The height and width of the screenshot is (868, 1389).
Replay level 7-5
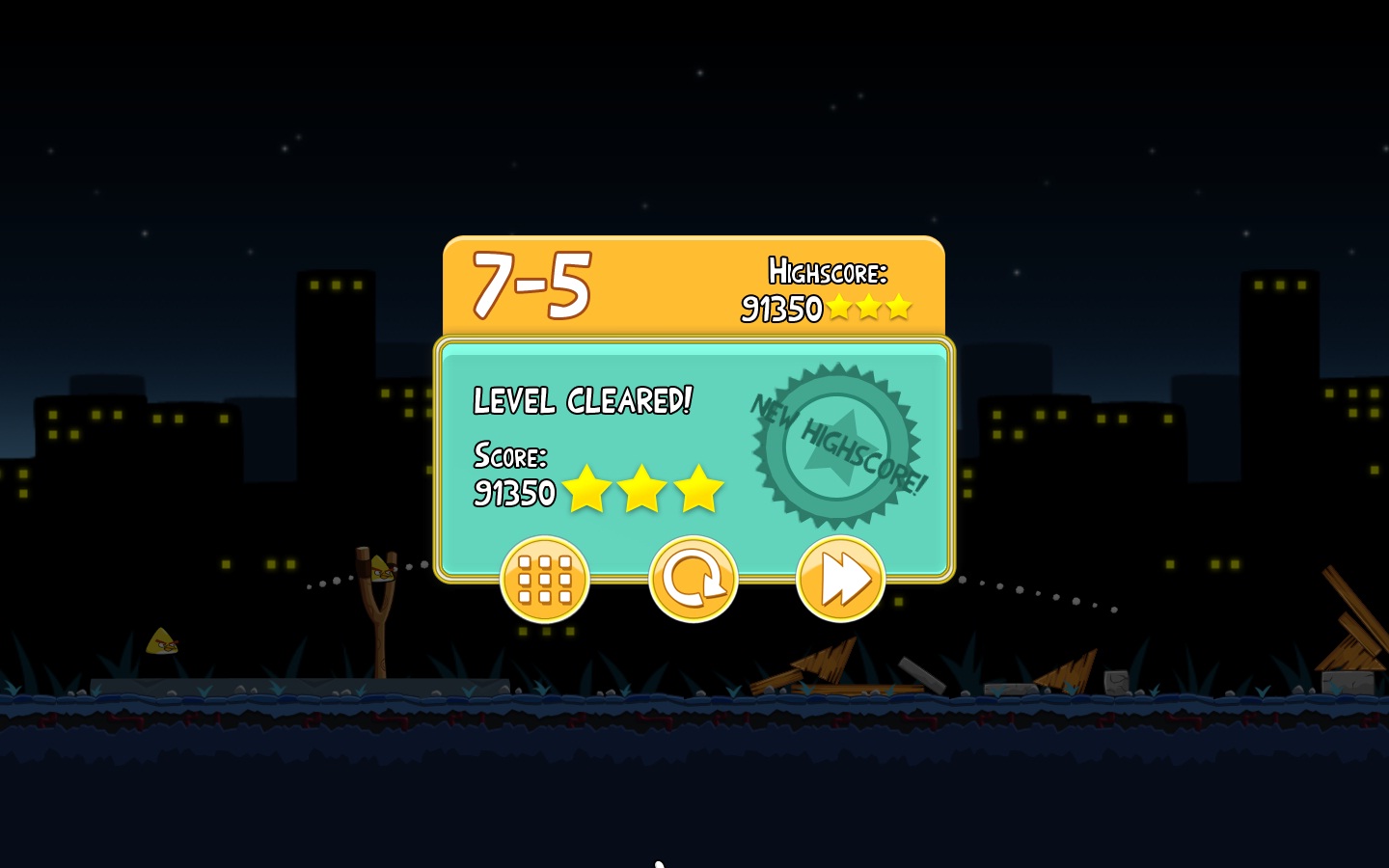pyautogui.click(x=693, y=580)
